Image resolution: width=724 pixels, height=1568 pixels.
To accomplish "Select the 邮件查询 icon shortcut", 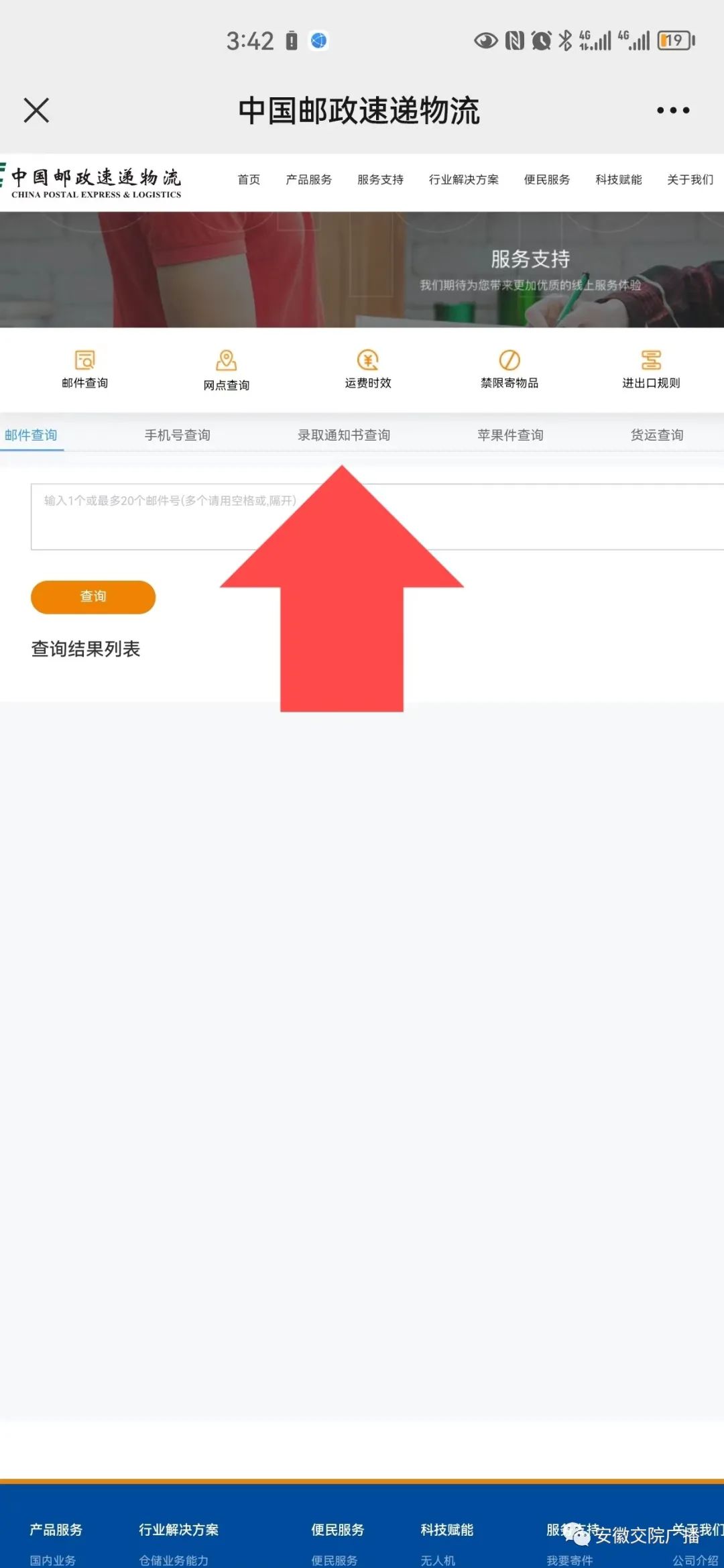I will point(84,369).
